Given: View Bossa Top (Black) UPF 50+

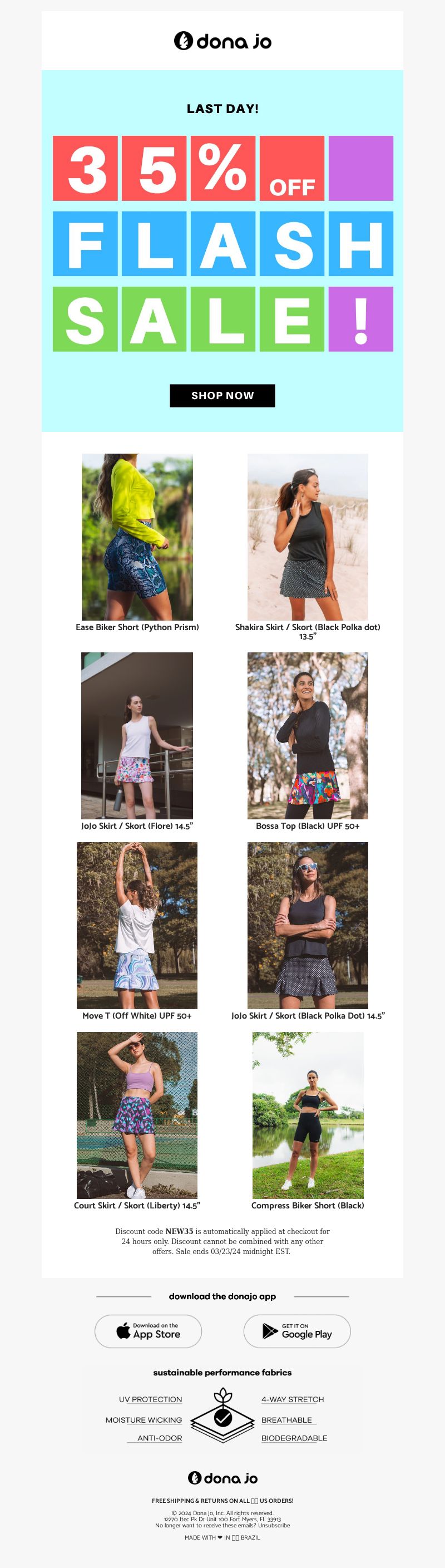Looking at the screenshot, I should click(x=308, y=735).
